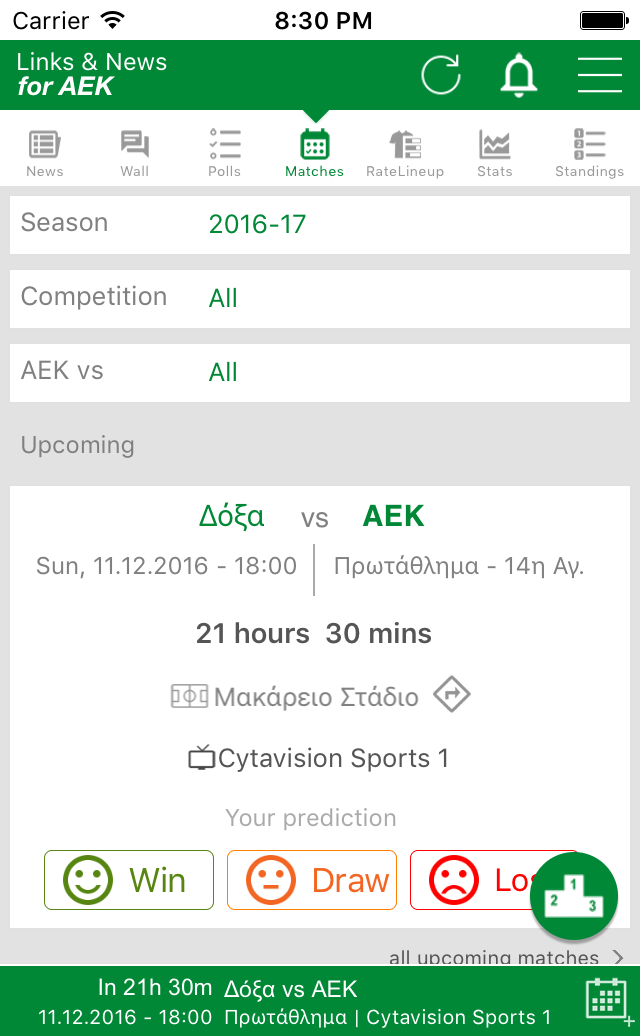Open the hamburger menu
Screen dimensions: 640x1036
click(600, 75)
